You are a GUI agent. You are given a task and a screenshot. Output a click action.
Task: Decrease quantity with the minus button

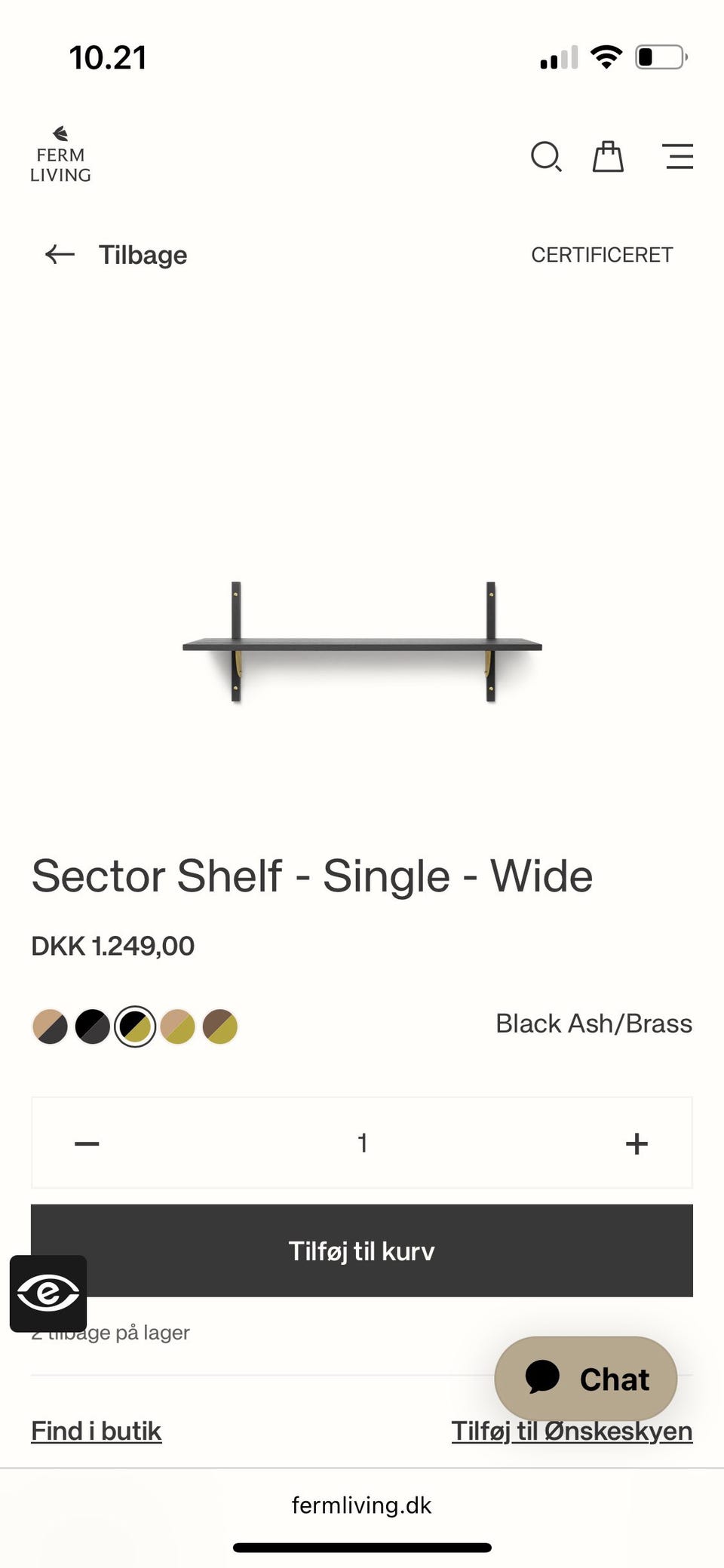click(87, 1143)
